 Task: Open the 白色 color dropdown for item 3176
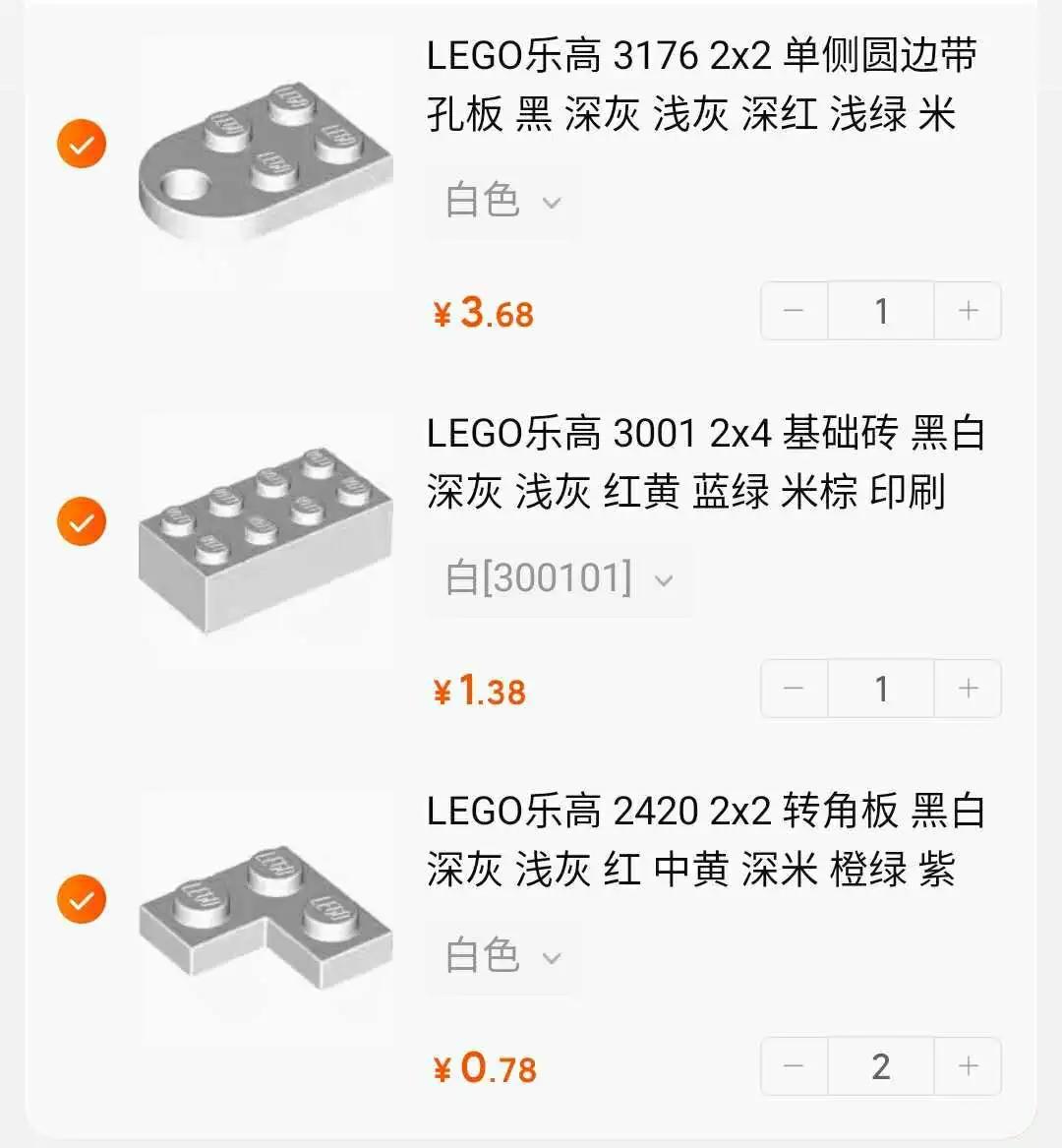click(500, 200)
